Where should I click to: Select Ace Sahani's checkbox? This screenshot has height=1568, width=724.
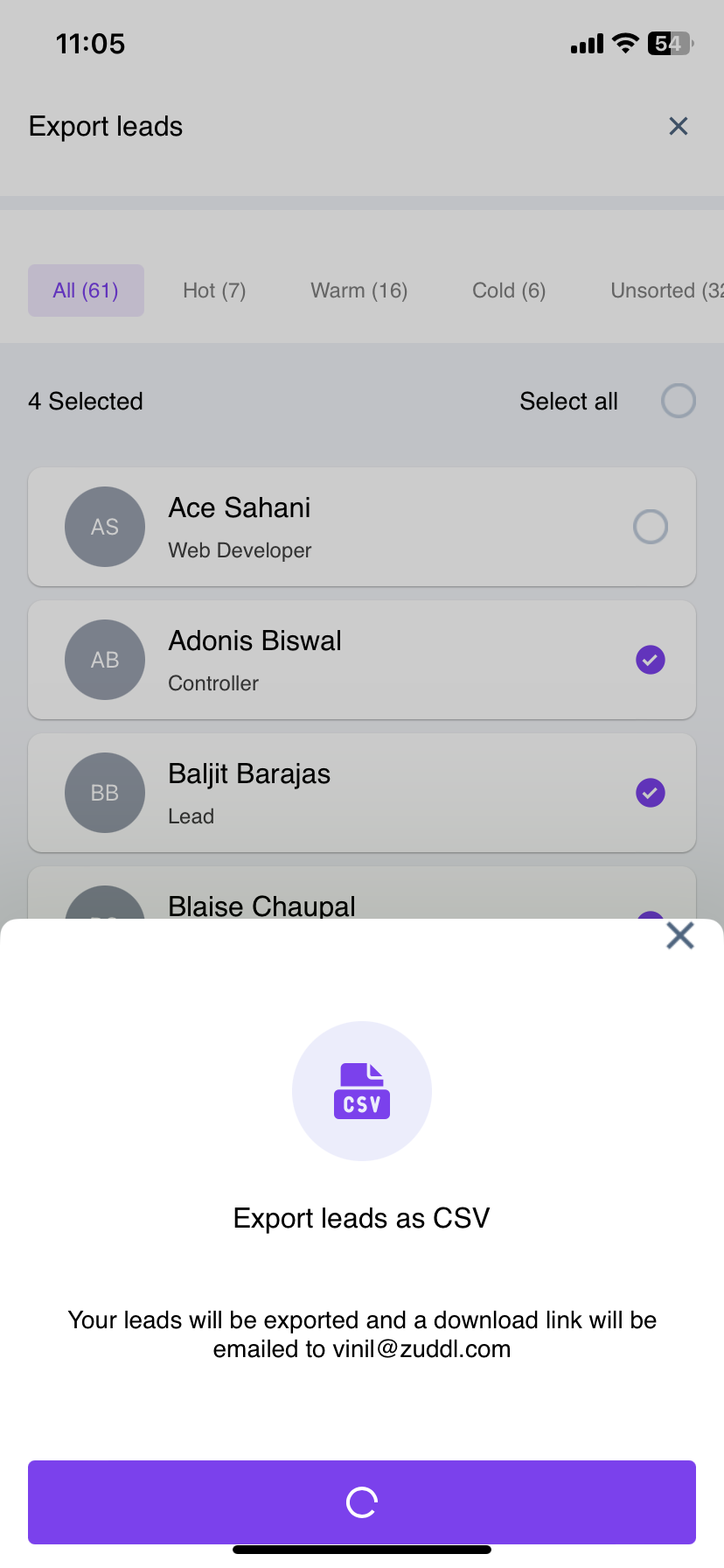click(650, 527)
